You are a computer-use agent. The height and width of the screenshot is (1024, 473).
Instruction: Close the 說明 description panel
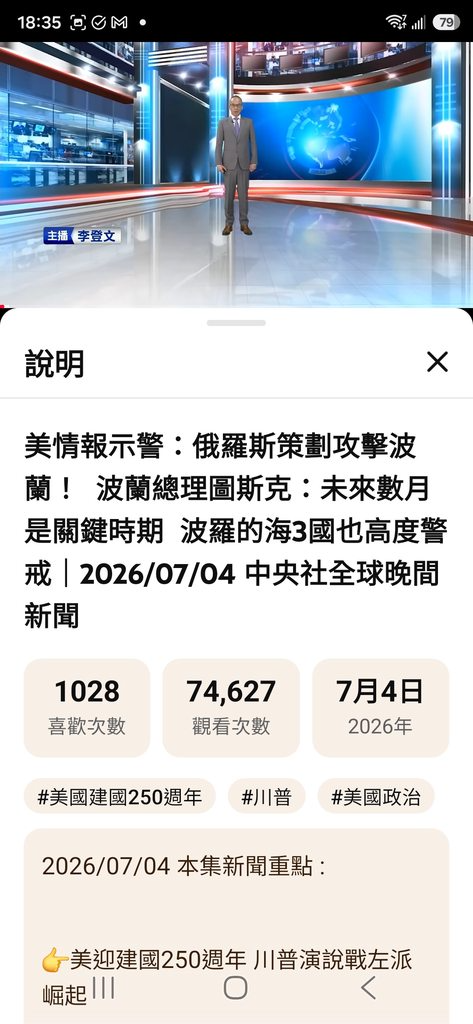click(437, 362)
